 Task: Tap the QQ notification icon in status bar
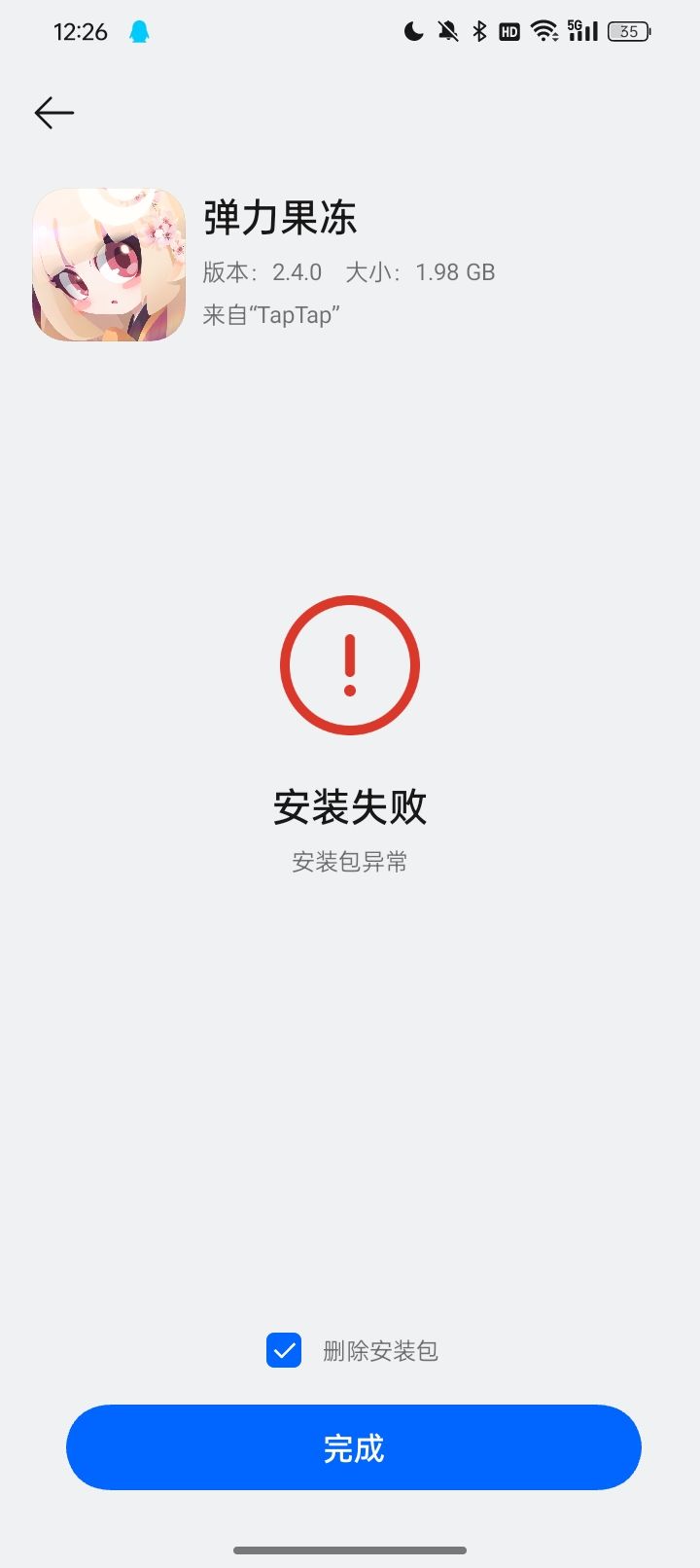(x=138, y=31)
